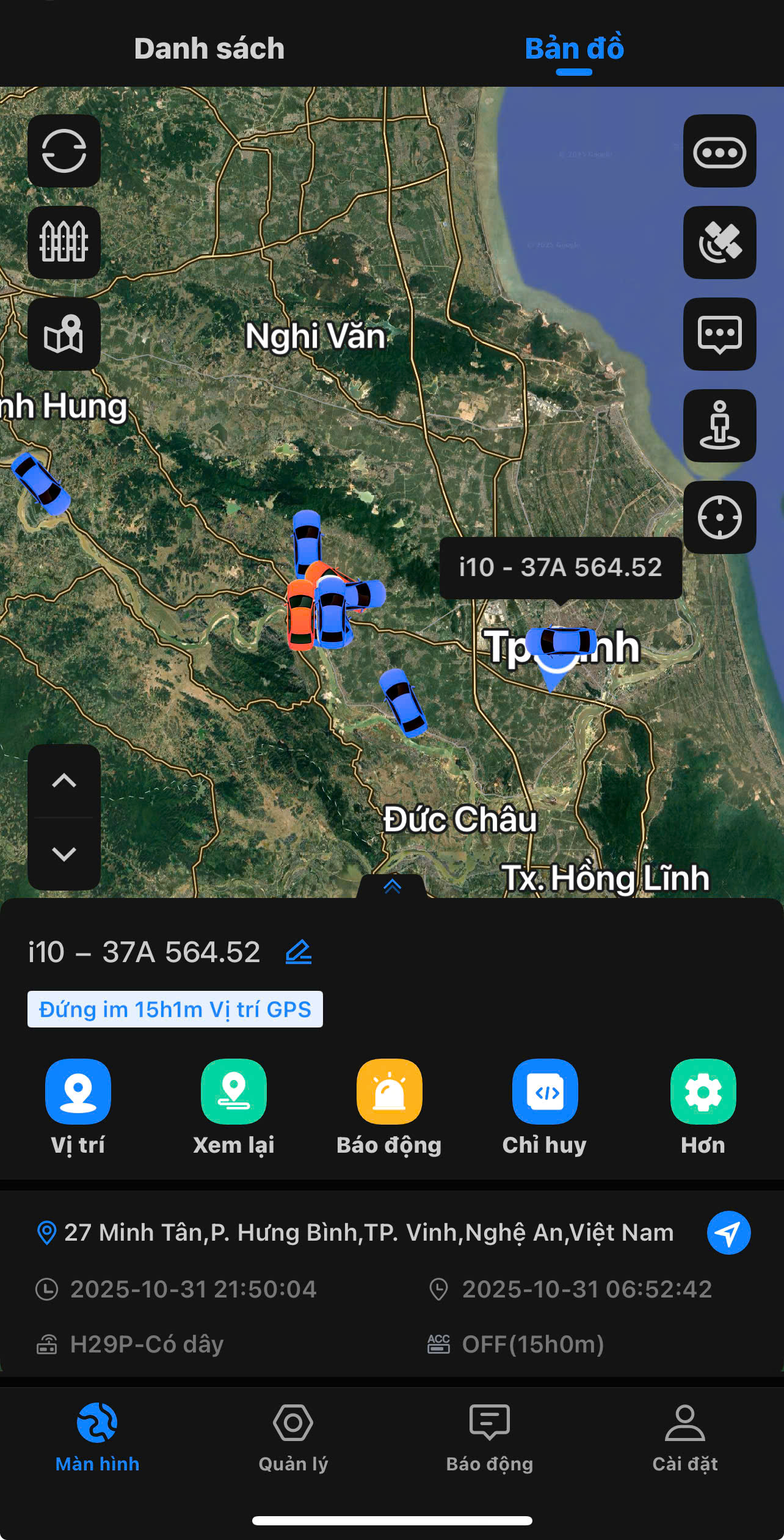Open Chỉ huy commands

pos(545,1092)
